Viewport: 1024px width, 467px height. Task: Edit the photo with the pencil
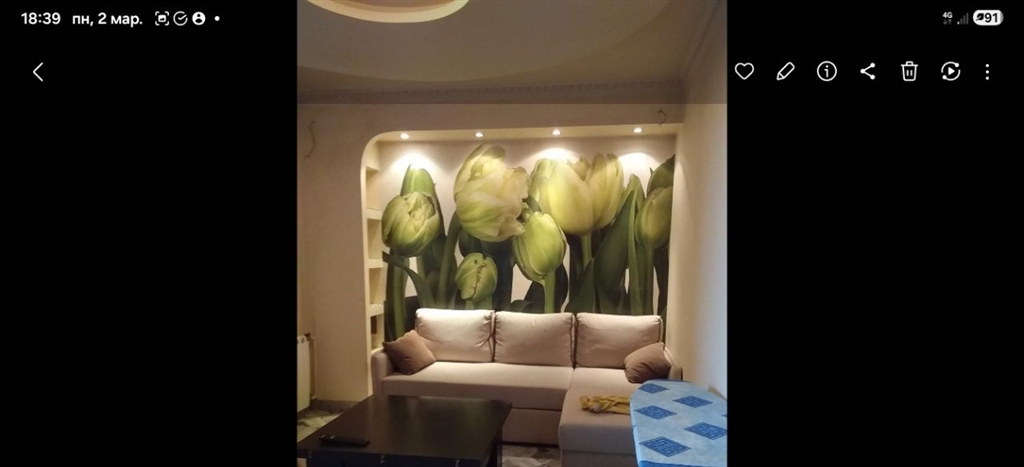click(x=785, y=71)
